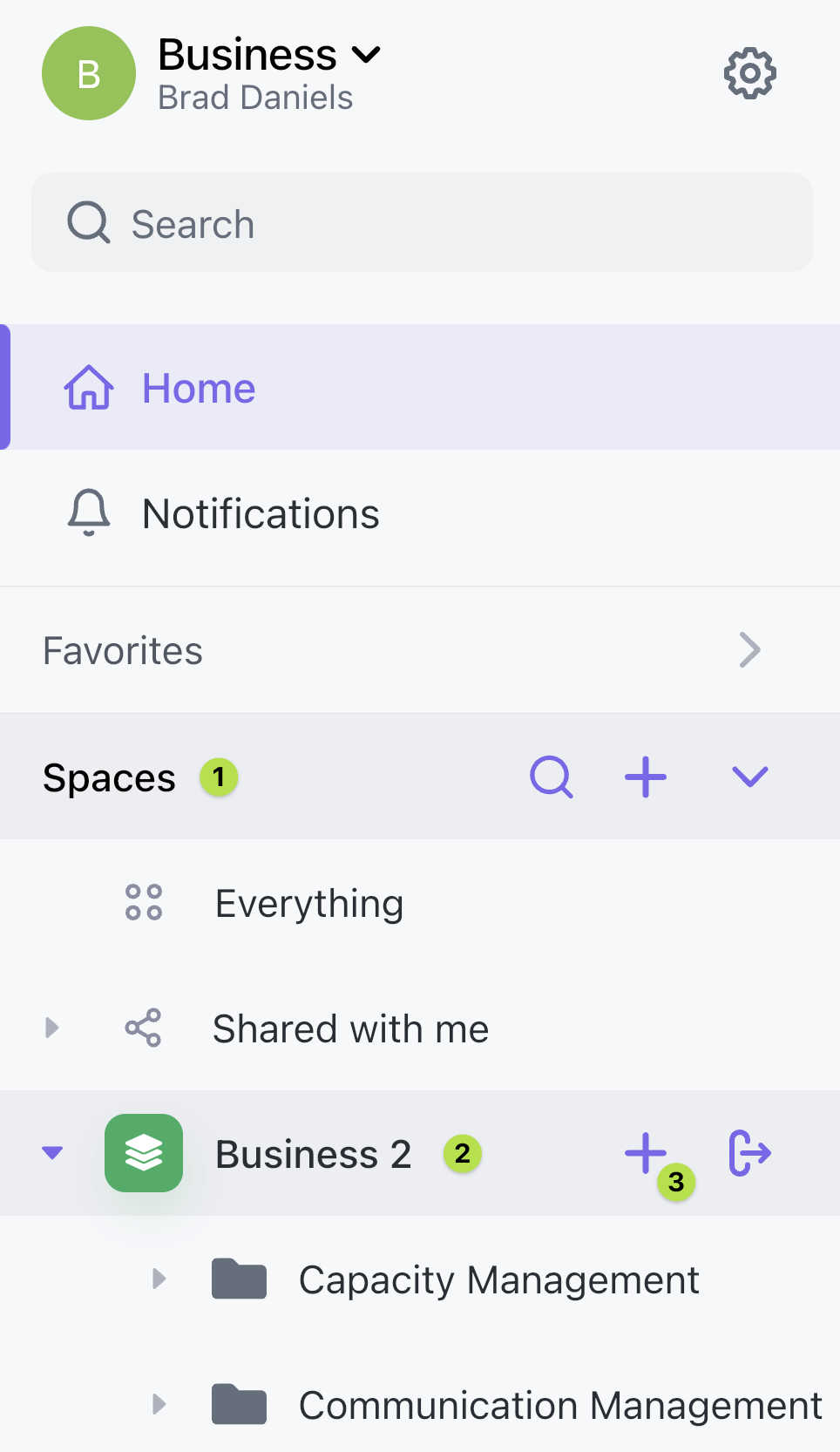
Task: Click the user avatar with letter B
Action: coord(88,73)
